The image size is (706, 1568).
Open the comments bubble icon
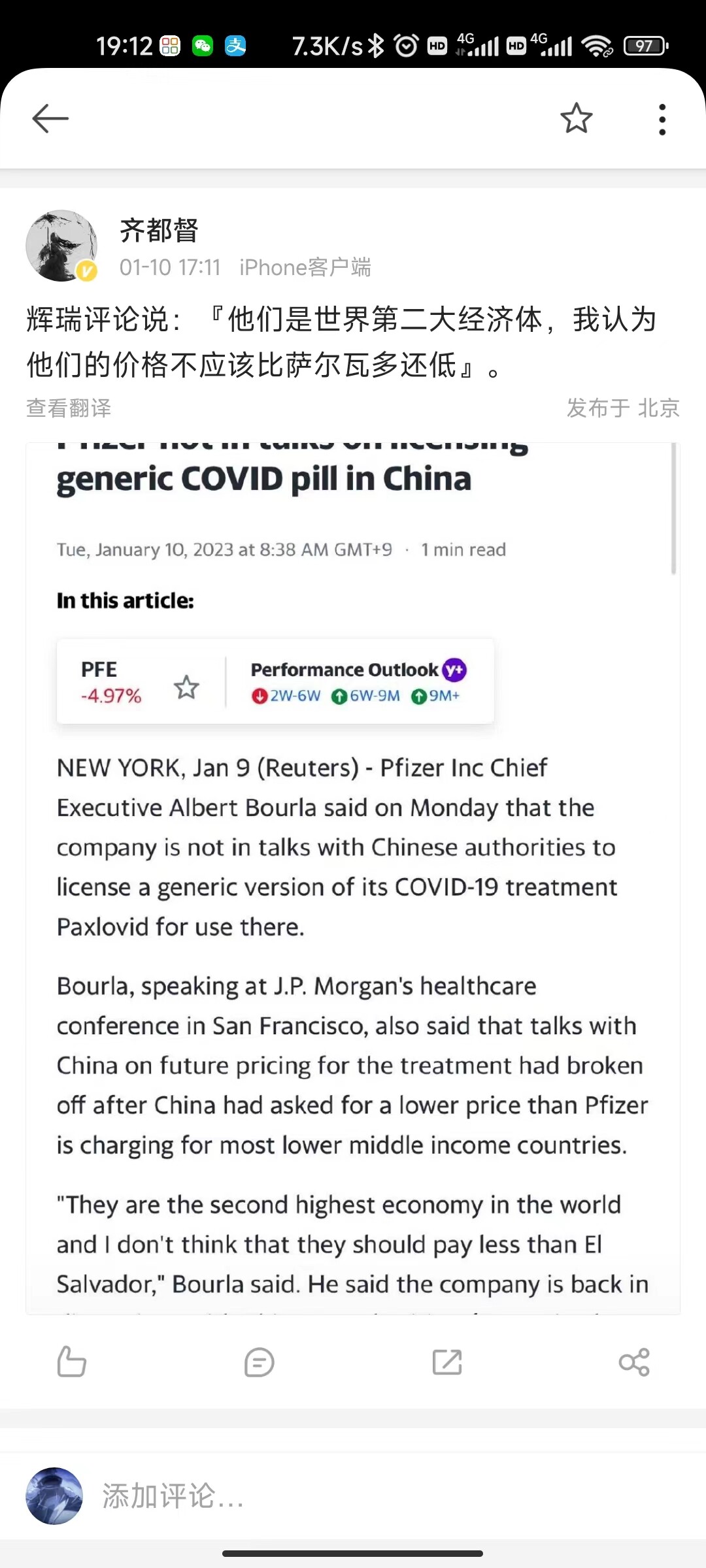click(x=259, y=1362)
